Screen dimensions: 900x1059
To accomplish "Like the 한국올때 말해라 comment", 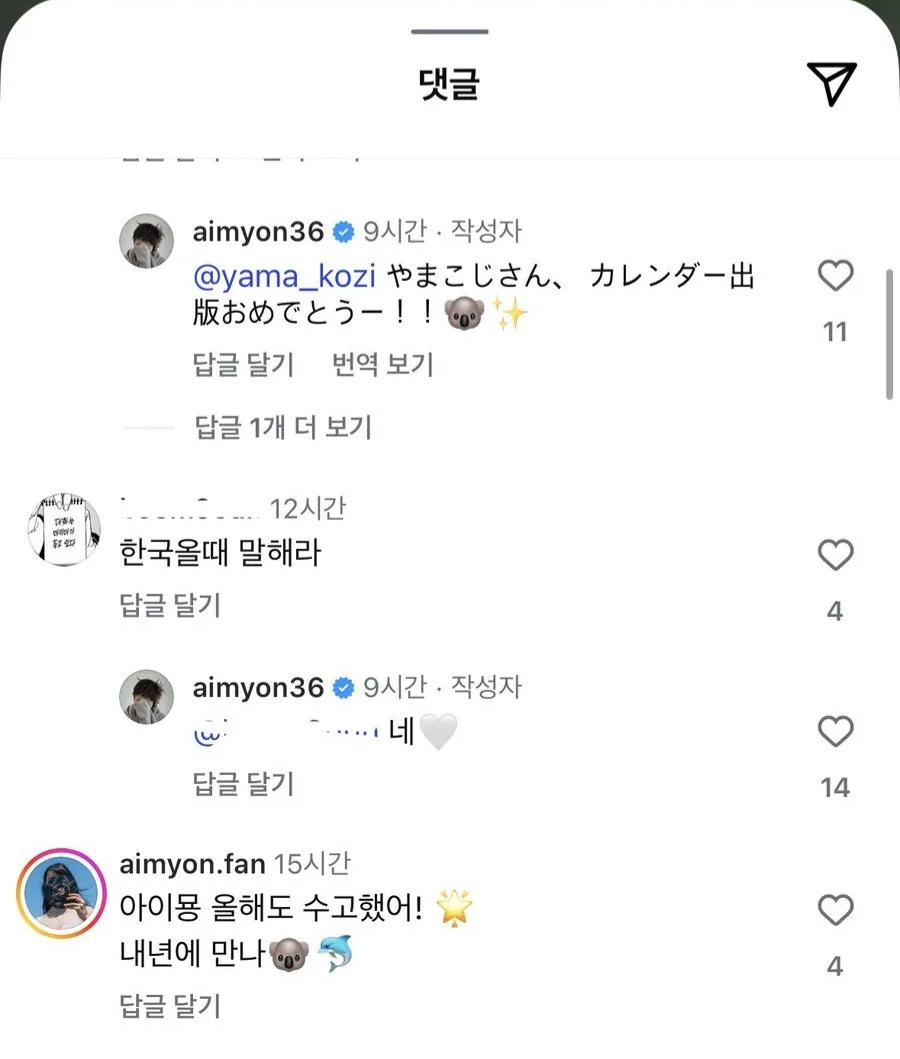I will point(836,556).
